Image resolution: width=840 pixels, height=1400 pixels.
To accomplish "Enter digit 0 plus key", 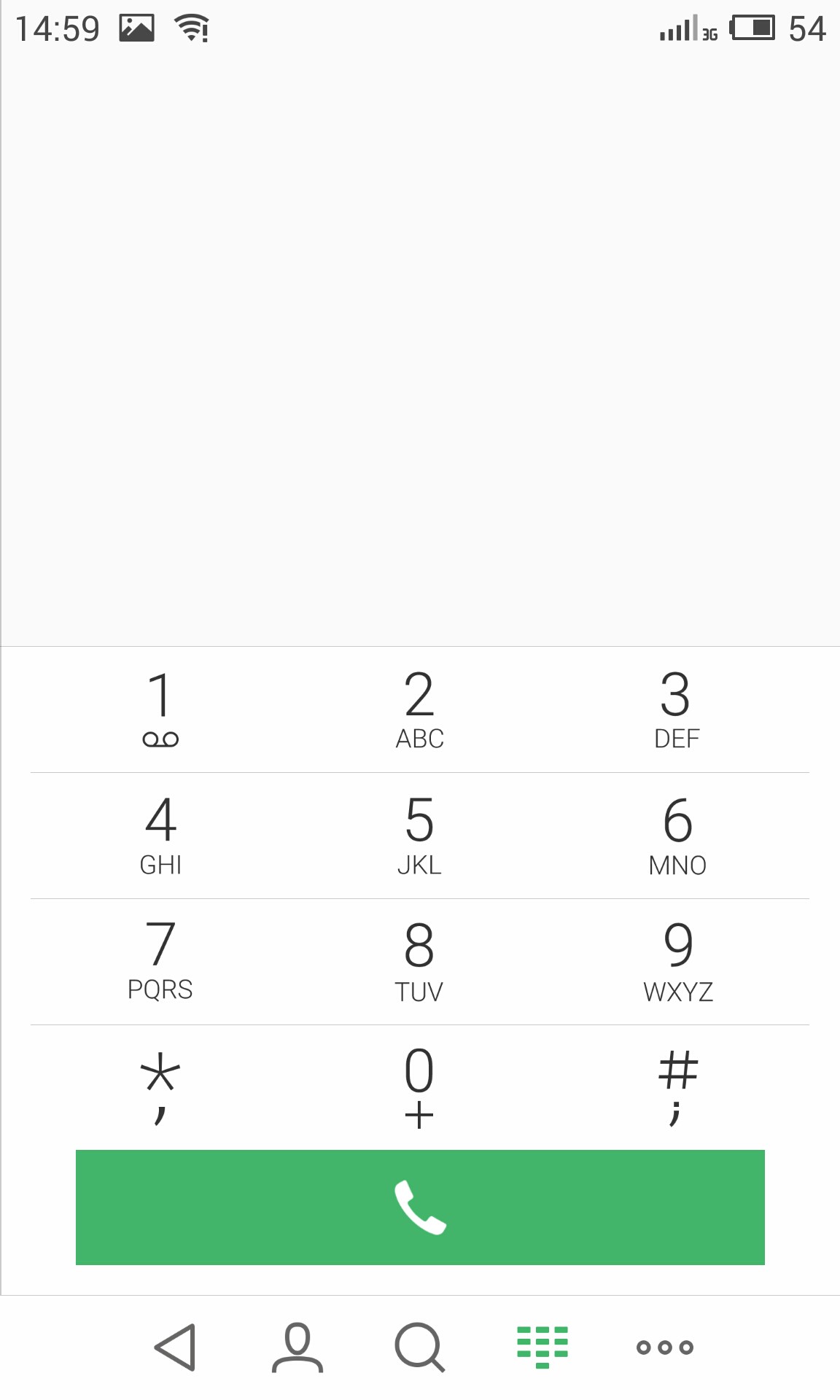I will coord(419,1086).
